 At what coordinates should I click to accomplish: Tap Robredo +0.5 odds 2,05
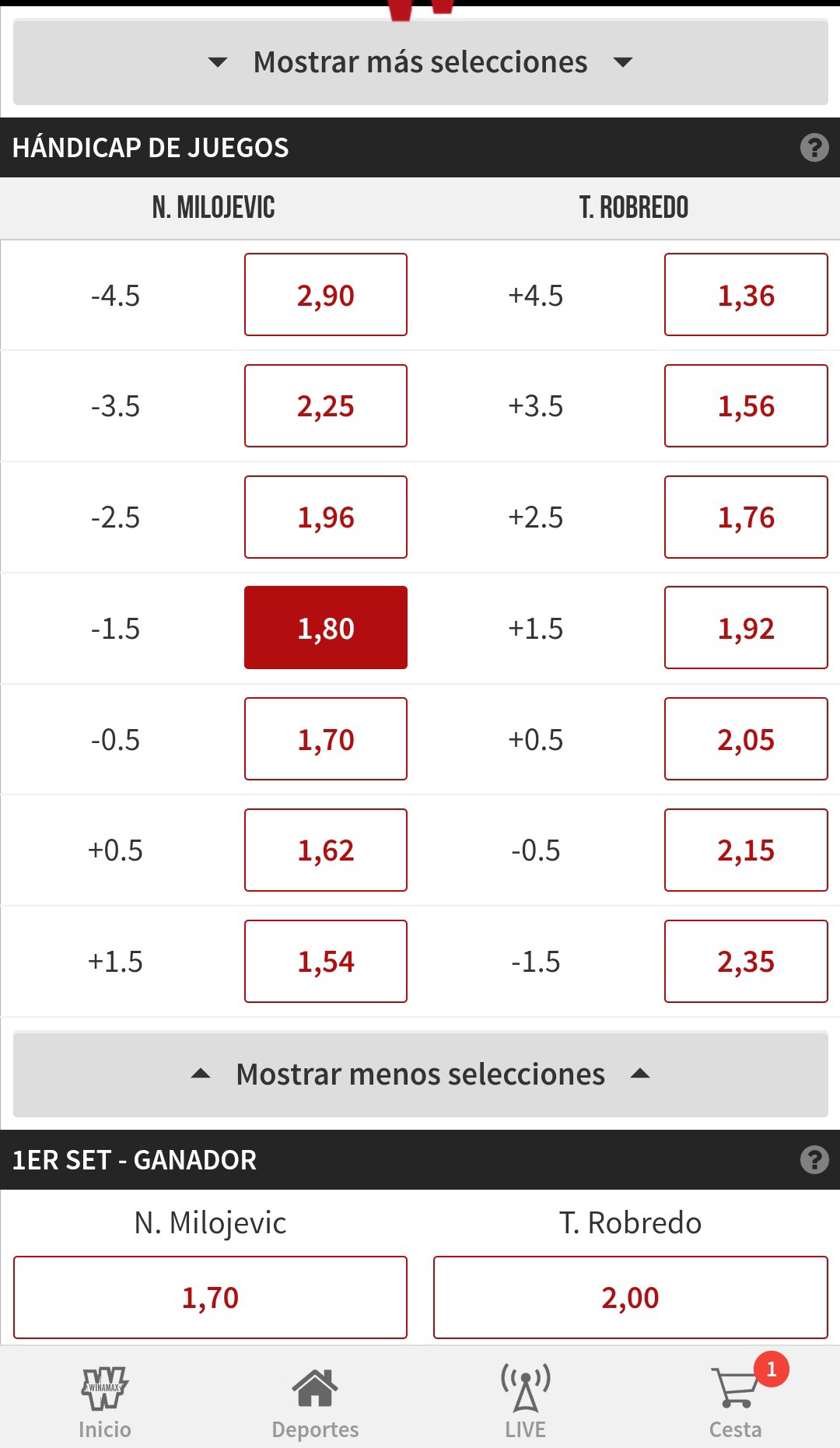coord(746,739)
